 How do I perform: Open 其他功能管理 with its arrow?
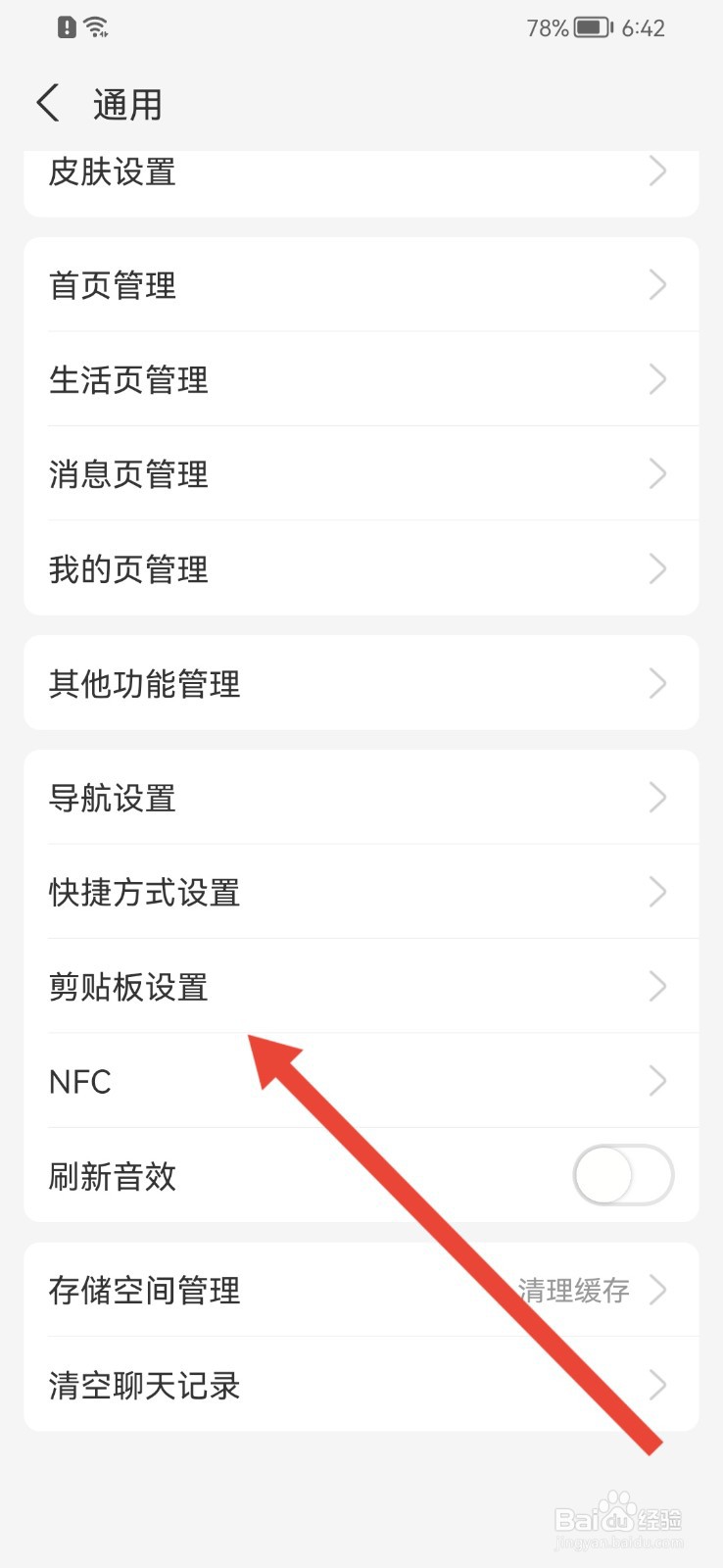657,684
